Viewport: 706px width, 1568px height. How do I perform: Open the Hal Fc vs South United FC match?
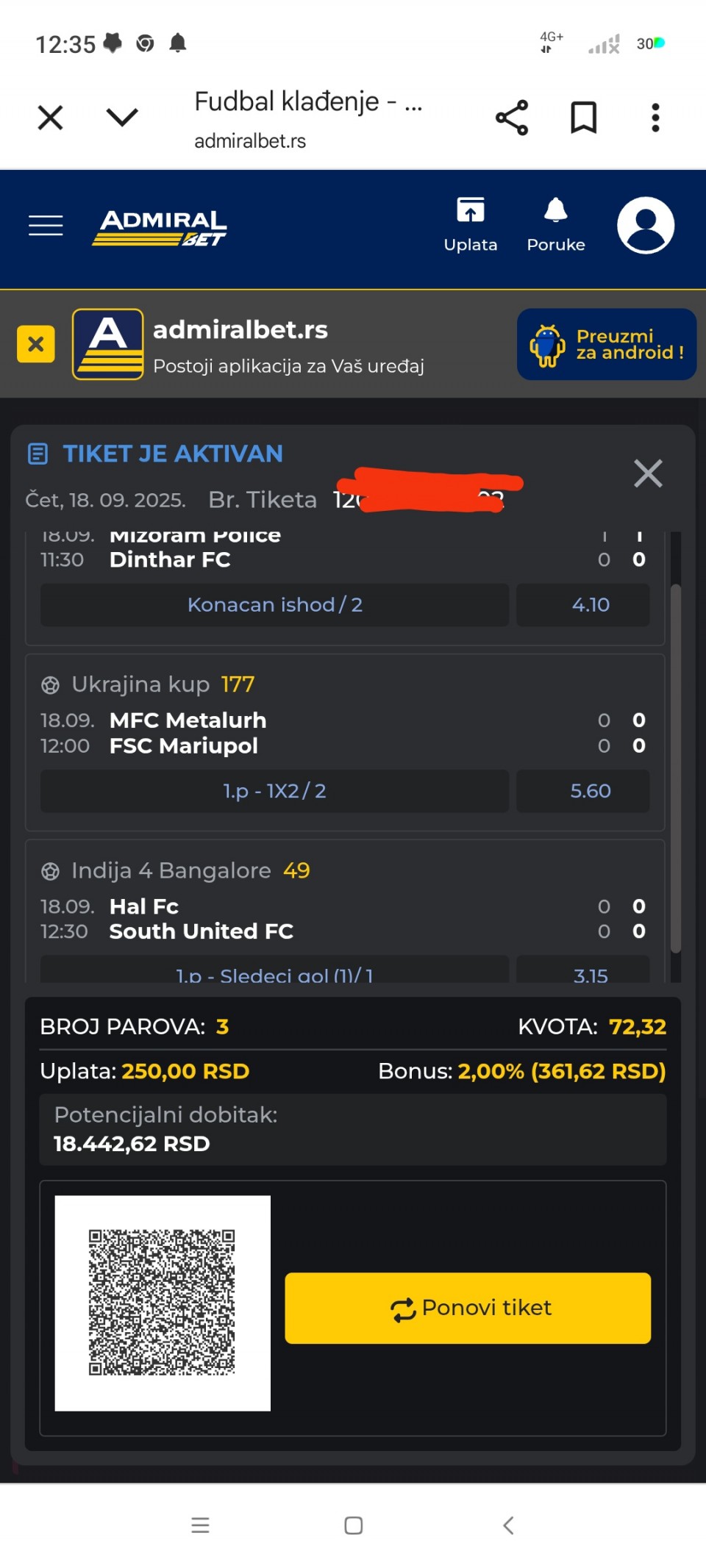point(345,919)
